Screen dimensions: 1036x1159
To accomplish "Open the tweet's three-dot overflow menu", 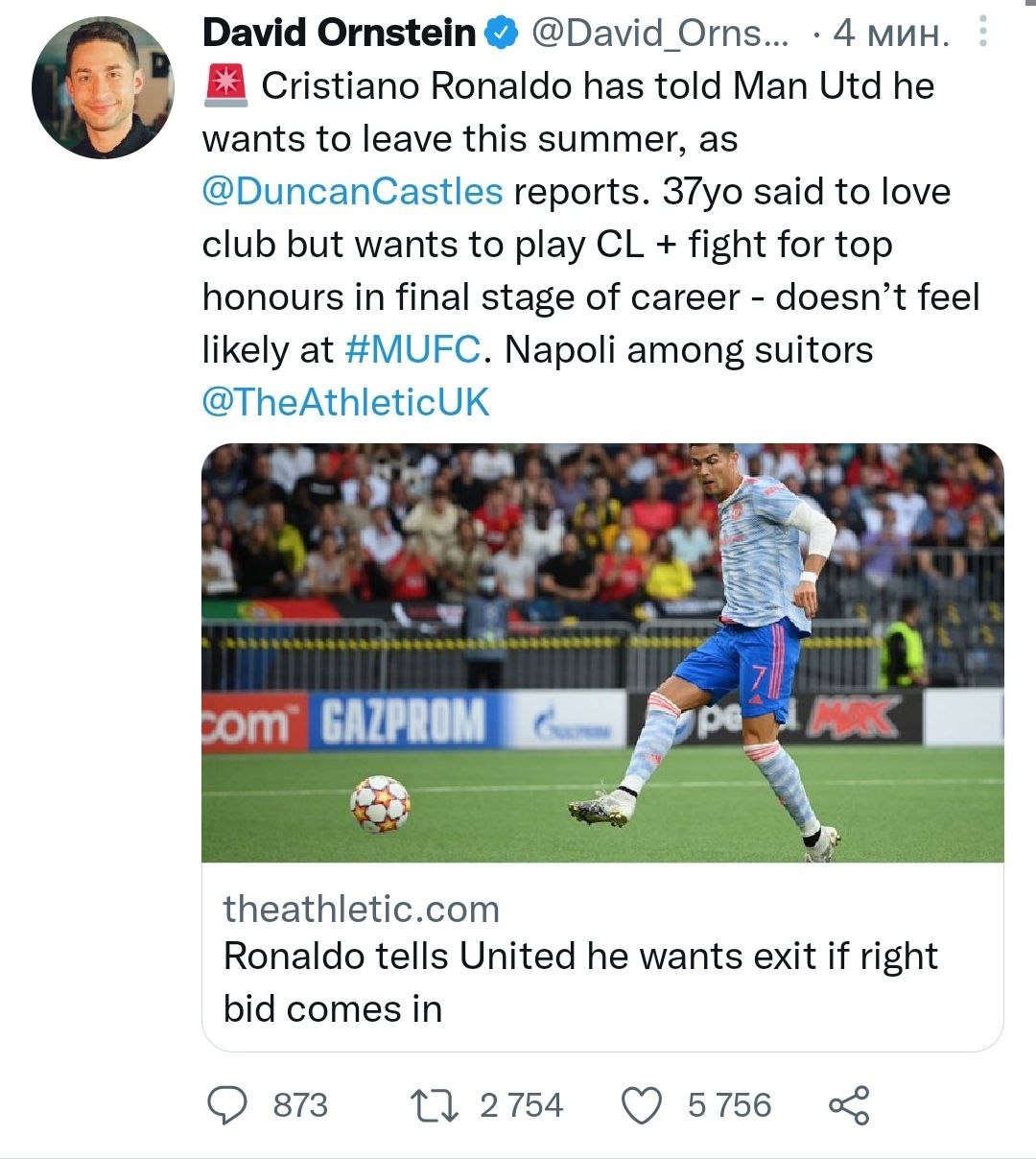I will tap(982, 33).
